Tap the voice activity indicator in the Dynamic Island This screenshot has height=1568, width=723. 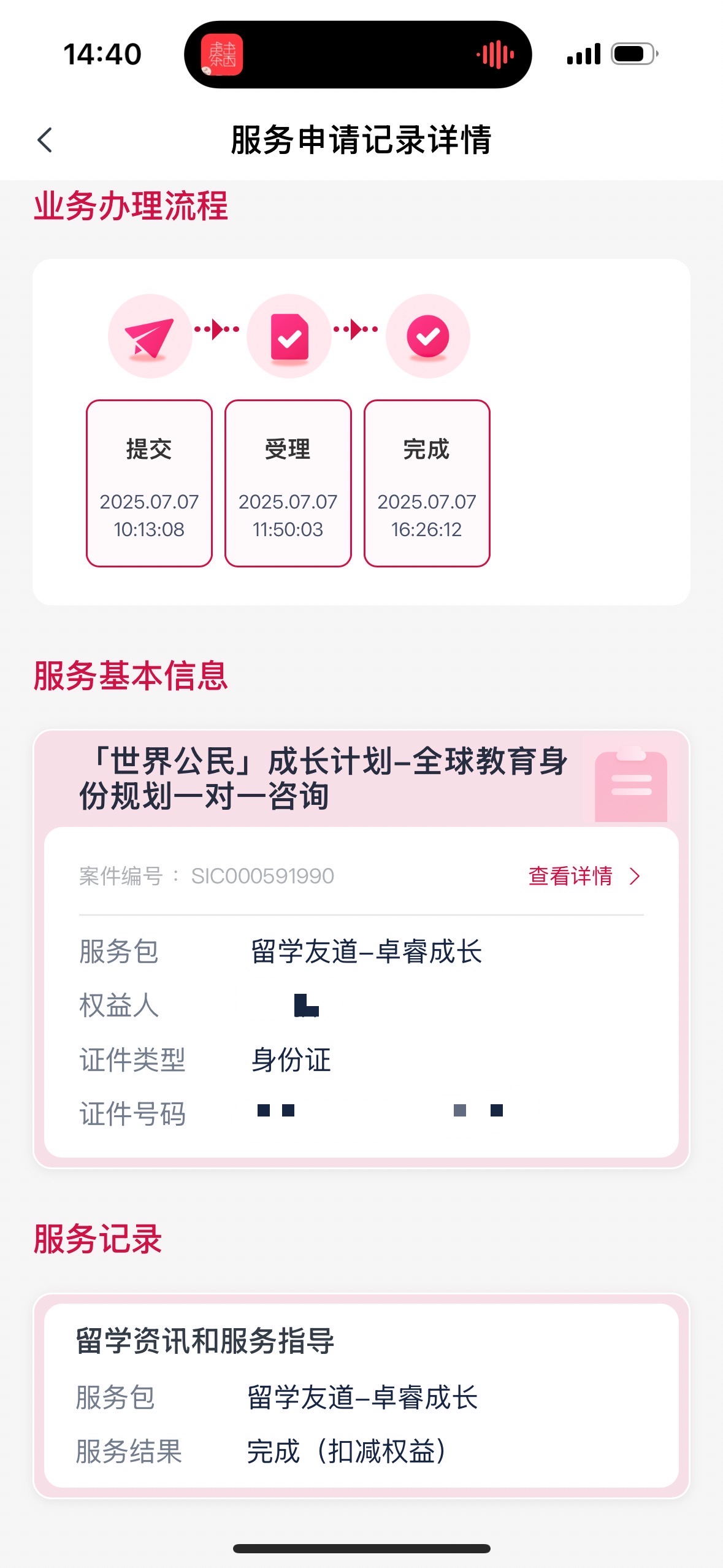495,55
